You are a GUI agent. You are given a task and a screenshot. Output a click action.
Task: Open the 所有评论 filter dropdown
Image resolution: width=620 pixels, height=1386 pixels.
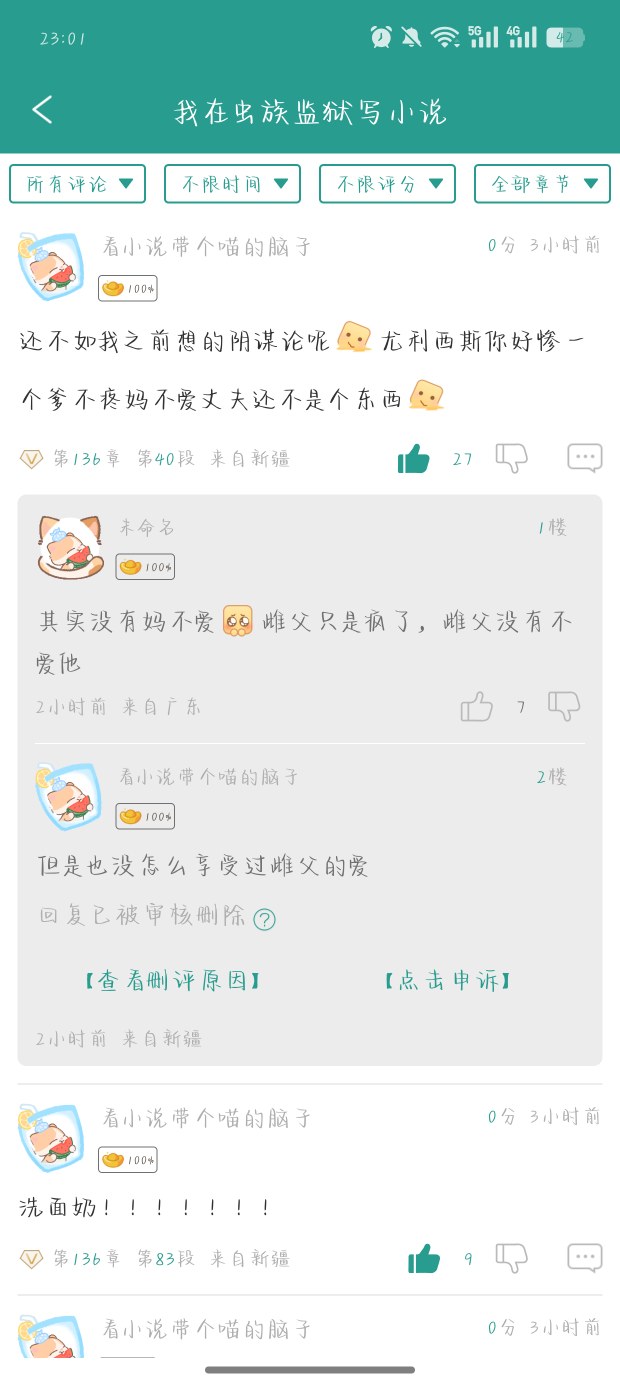[78, 184]
